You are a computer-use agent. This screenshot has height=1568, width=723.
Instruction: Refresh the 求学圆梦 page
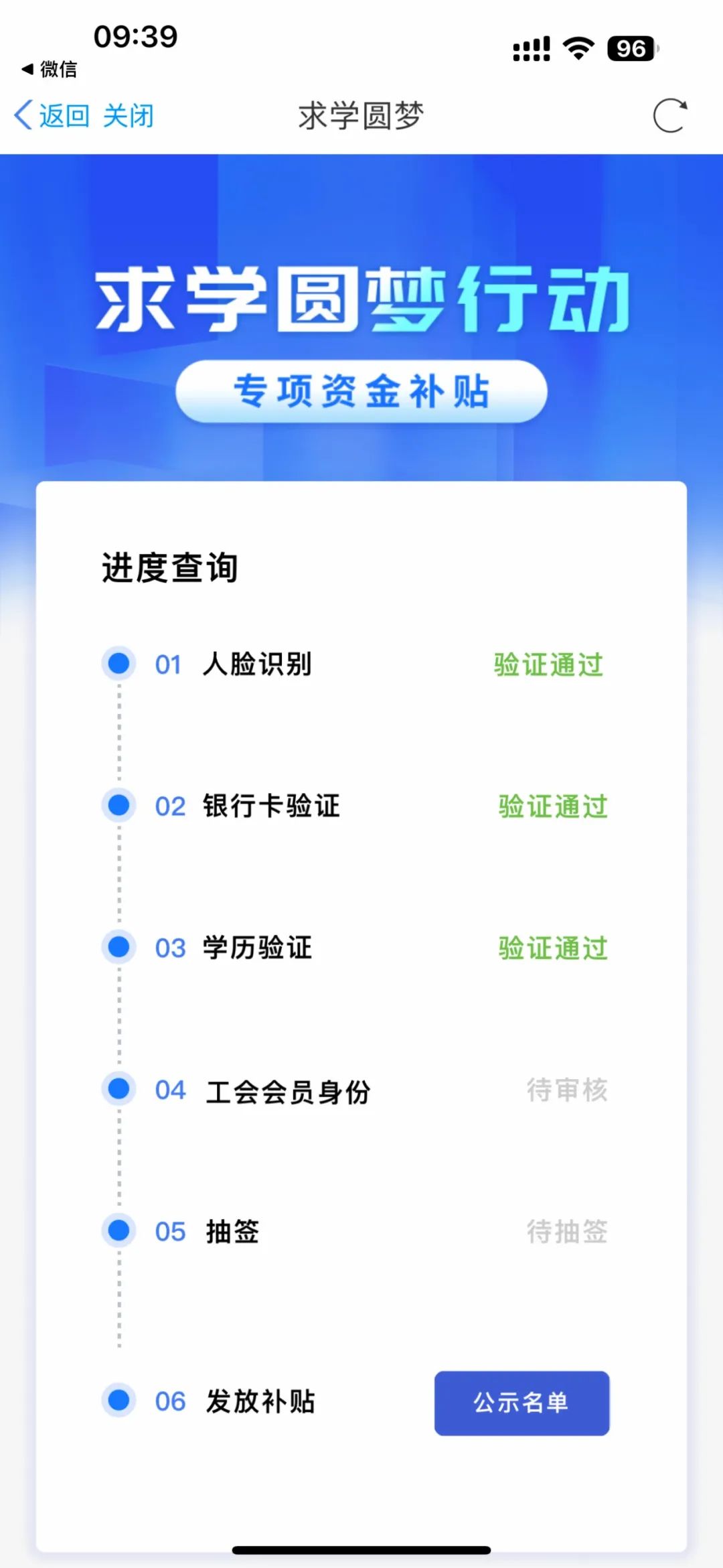pos(670,116)
